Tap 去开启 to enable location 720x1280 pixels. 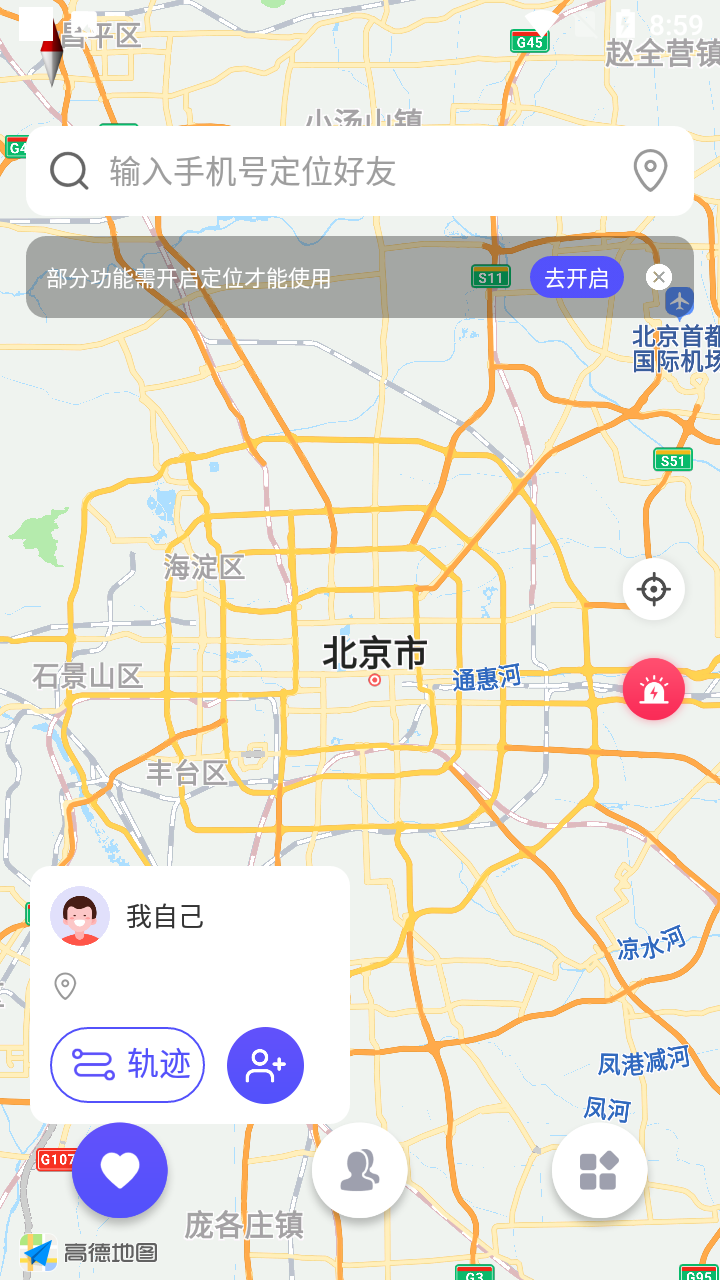(x=576, y=277)
